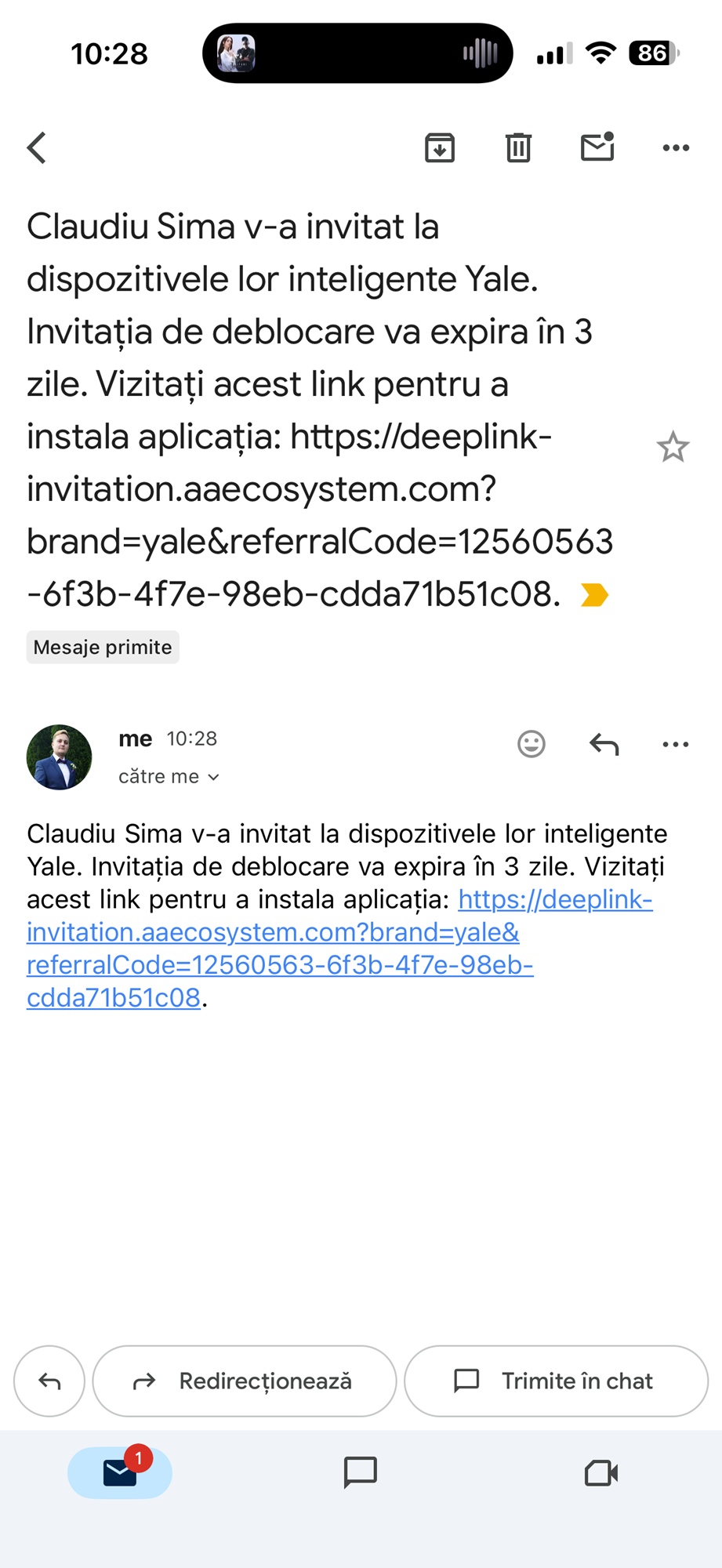Switch to the Chat tab
The image size is (722, 1568).
click(361, 1473)
